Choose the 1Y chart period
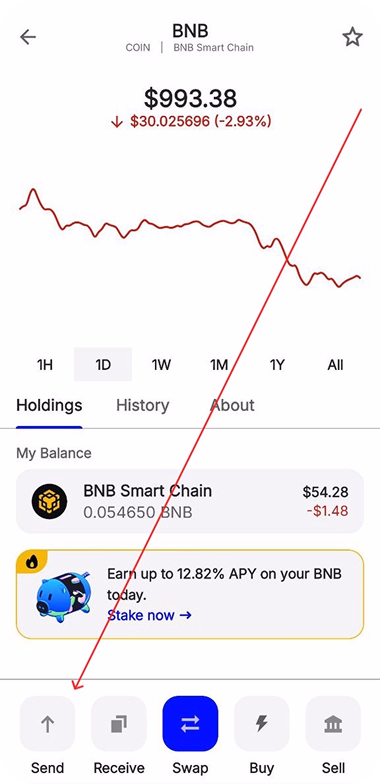The image size is (380, 784). pos(277,364)
